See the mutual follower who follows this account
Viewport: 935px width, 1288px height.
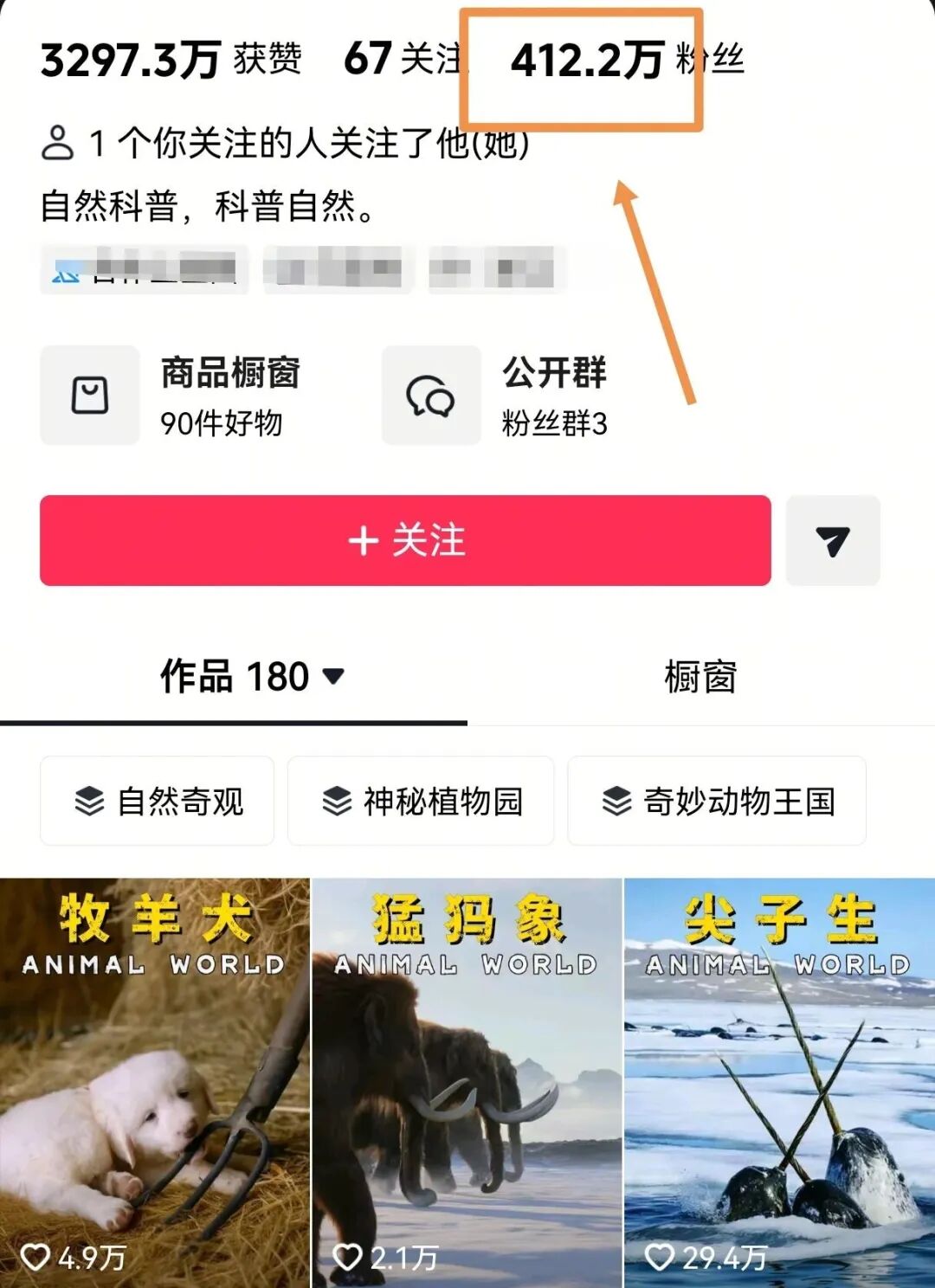coord(286,143)
